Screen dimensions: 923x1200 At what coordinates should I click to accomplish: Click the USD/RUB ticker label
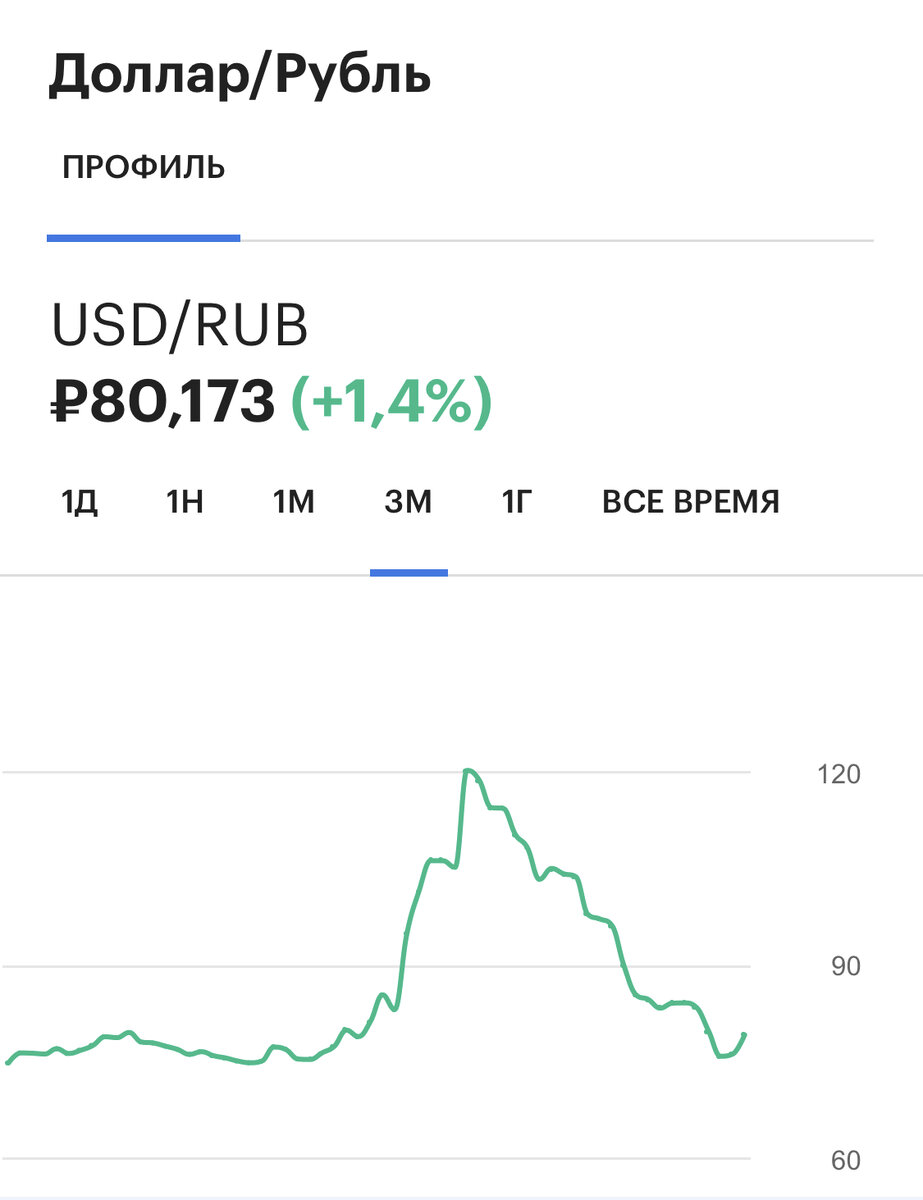pyautogui.click(x=182, y=325)
